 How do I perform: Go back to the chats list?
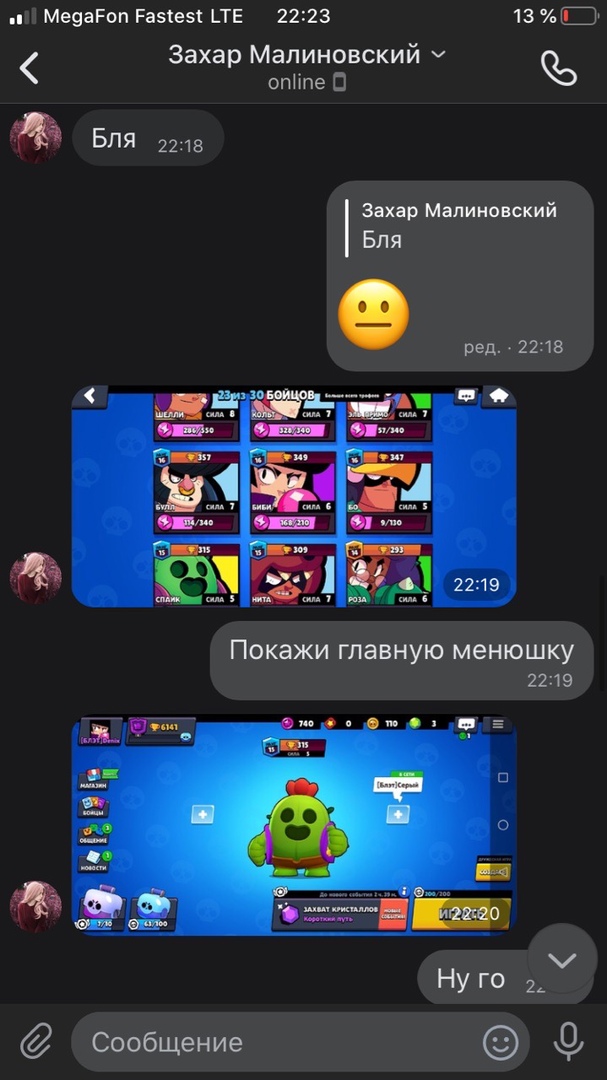(x=30, y=68)
